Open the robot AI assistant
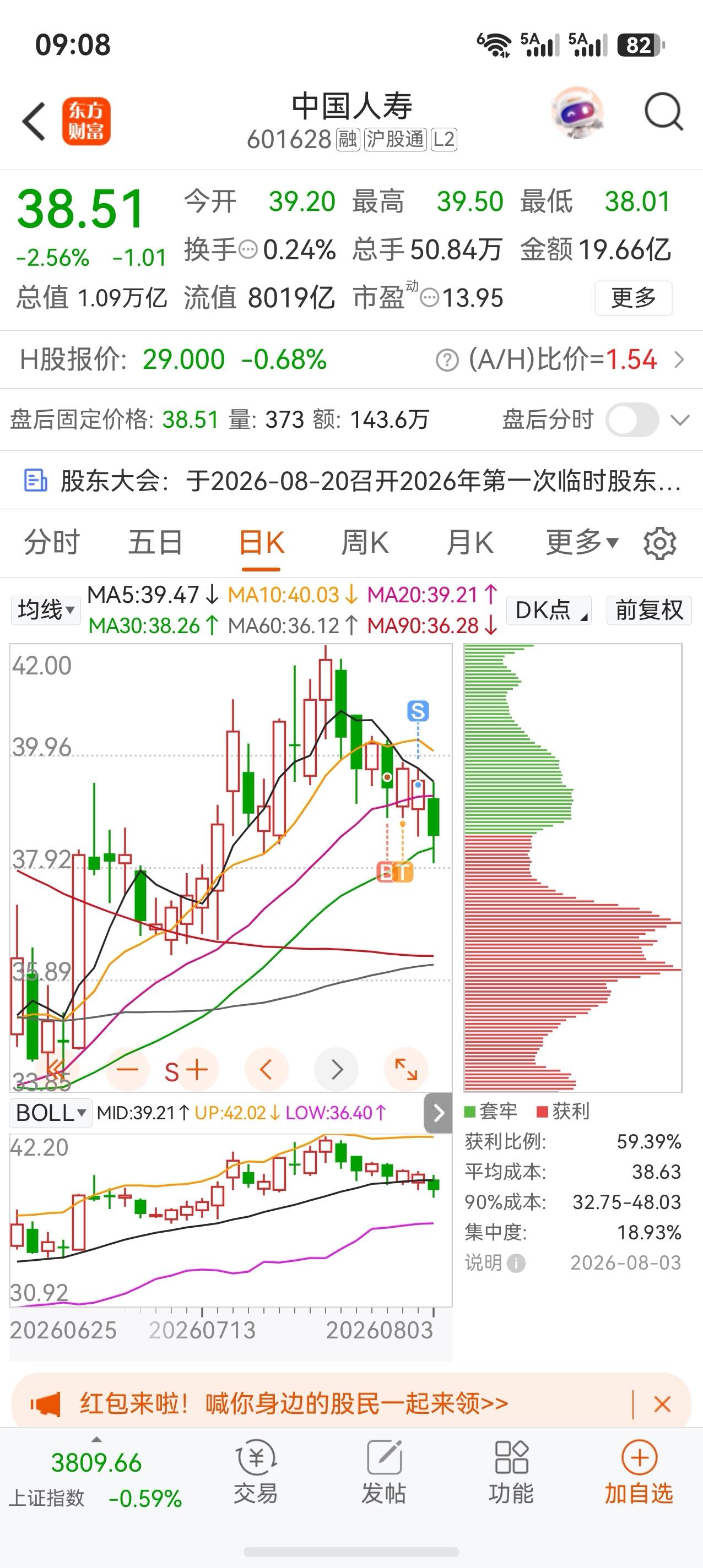Viewport: 703px width, 1568px height. coord(577,113)
